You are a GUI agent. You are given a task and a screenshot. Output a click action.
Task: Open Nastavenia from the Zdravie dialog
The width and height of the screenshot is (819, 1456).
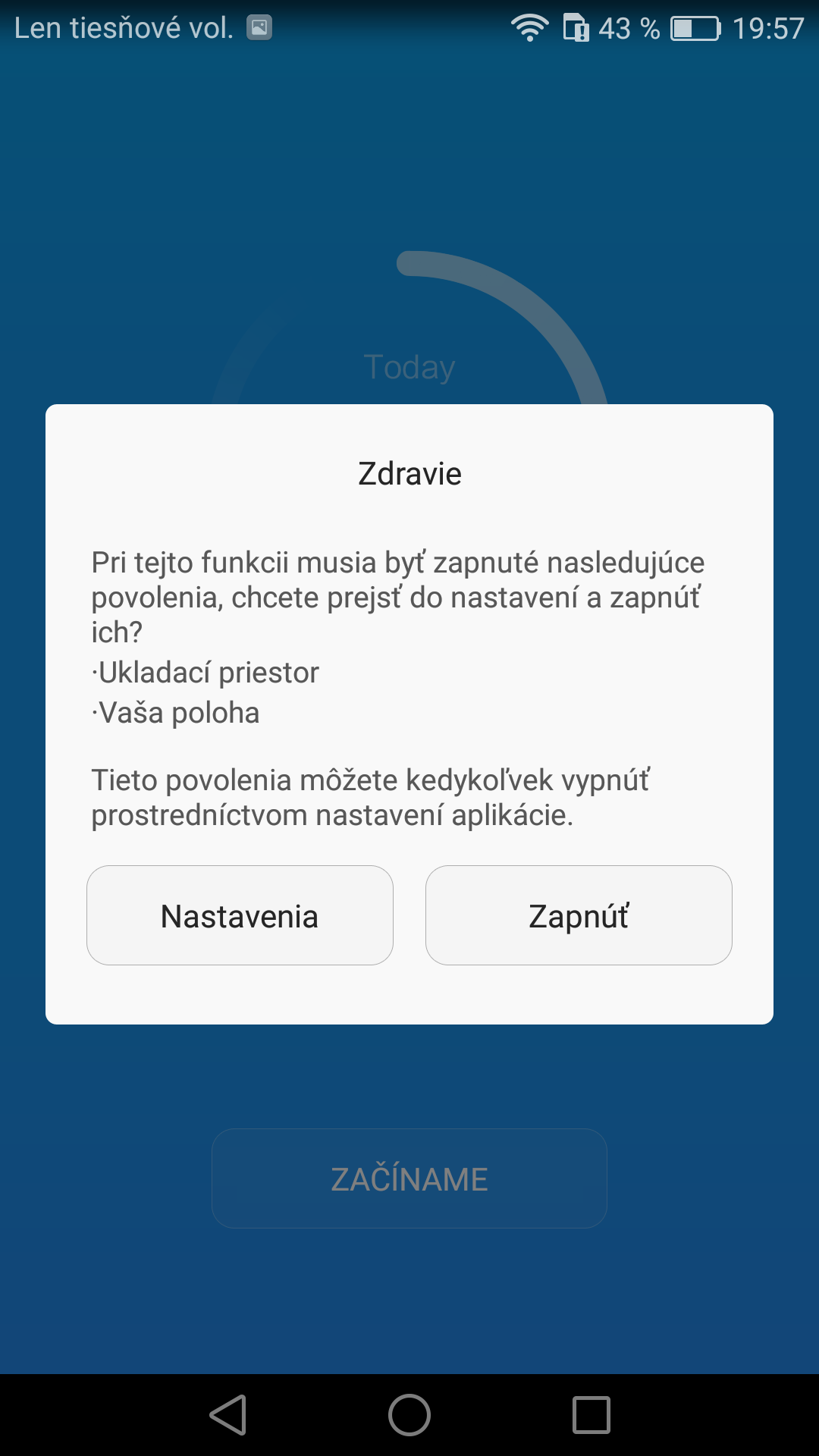click(x=240, y=915)
